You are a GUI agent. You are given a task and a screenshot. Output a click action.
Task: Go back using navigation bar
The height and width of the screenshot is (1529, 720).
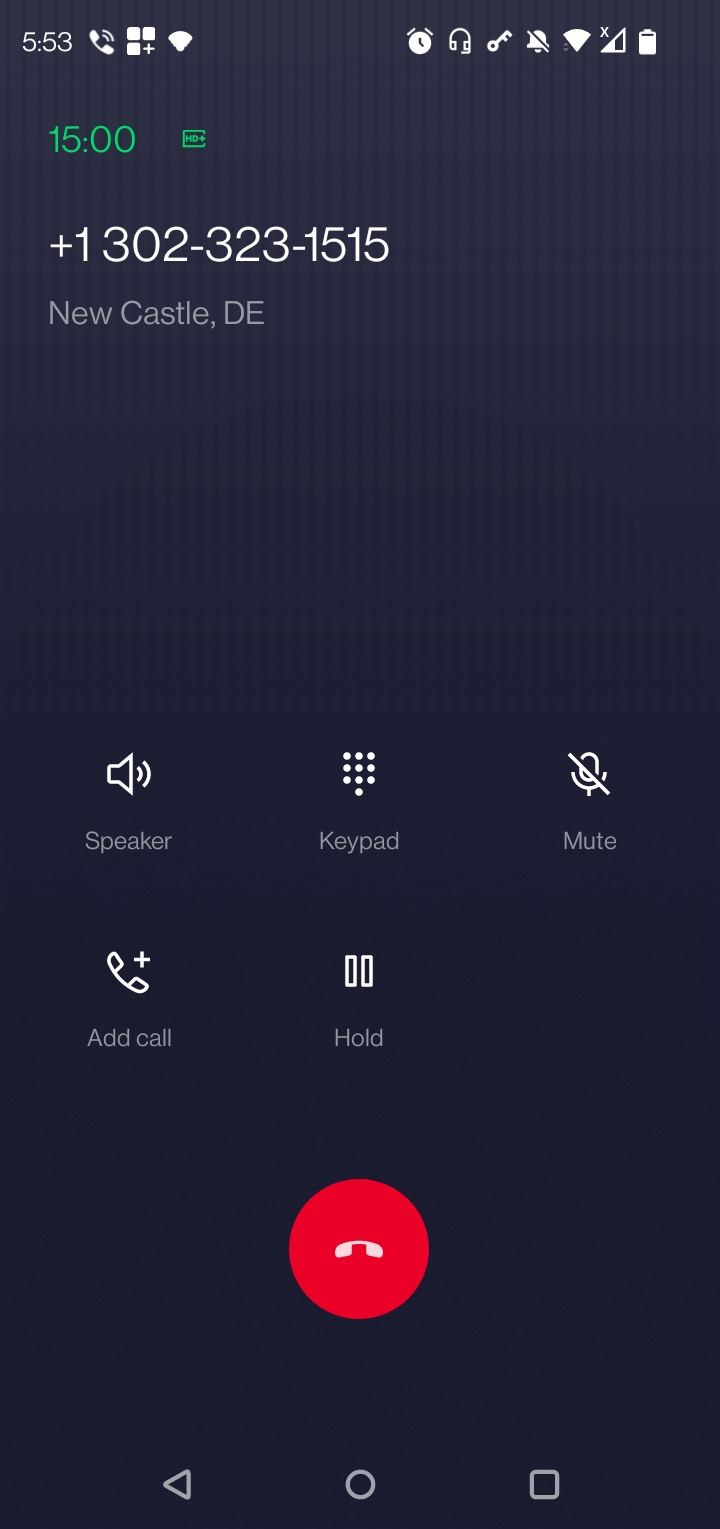[x=178, y=1485]
